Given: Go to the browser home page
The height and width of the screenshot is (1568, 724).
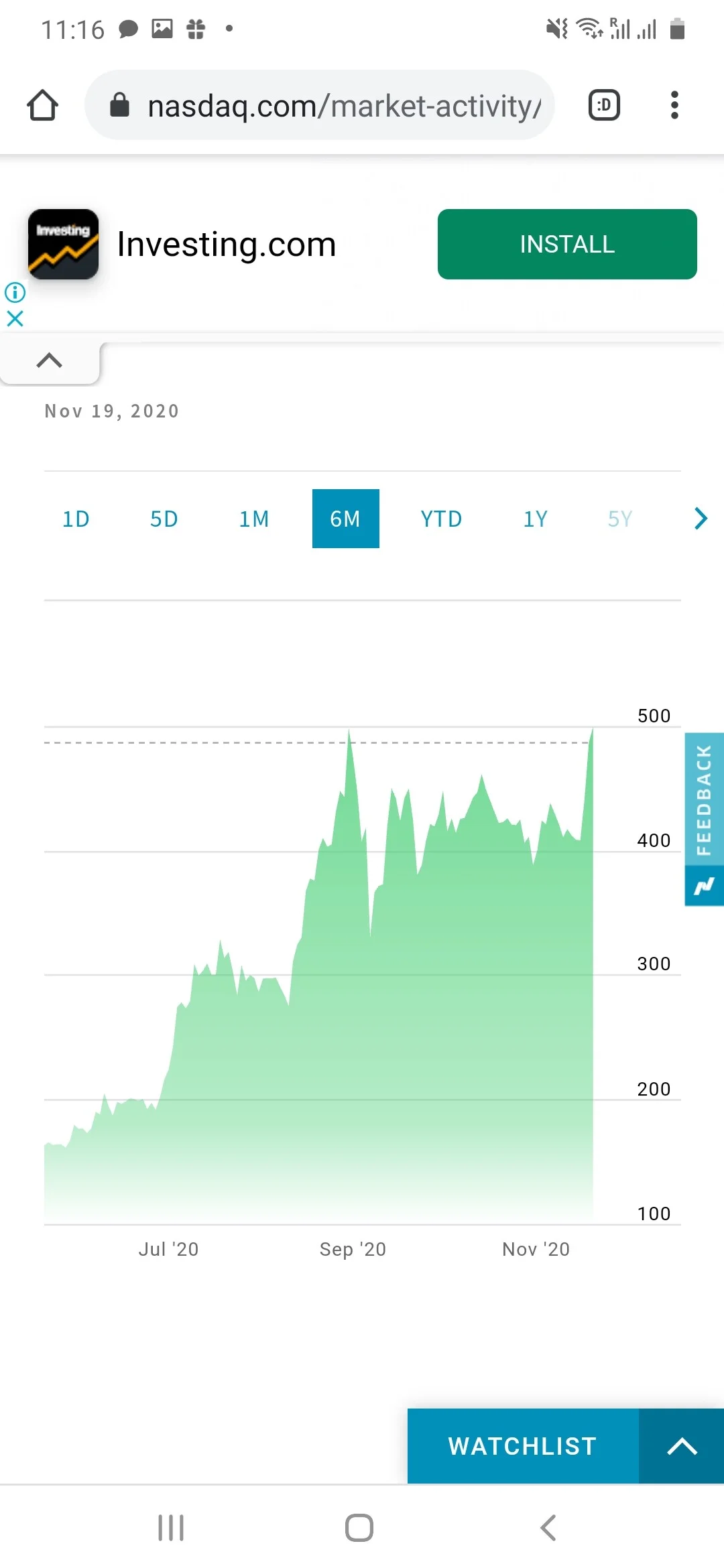Looking at the screenshot, I should click(42, 105).
